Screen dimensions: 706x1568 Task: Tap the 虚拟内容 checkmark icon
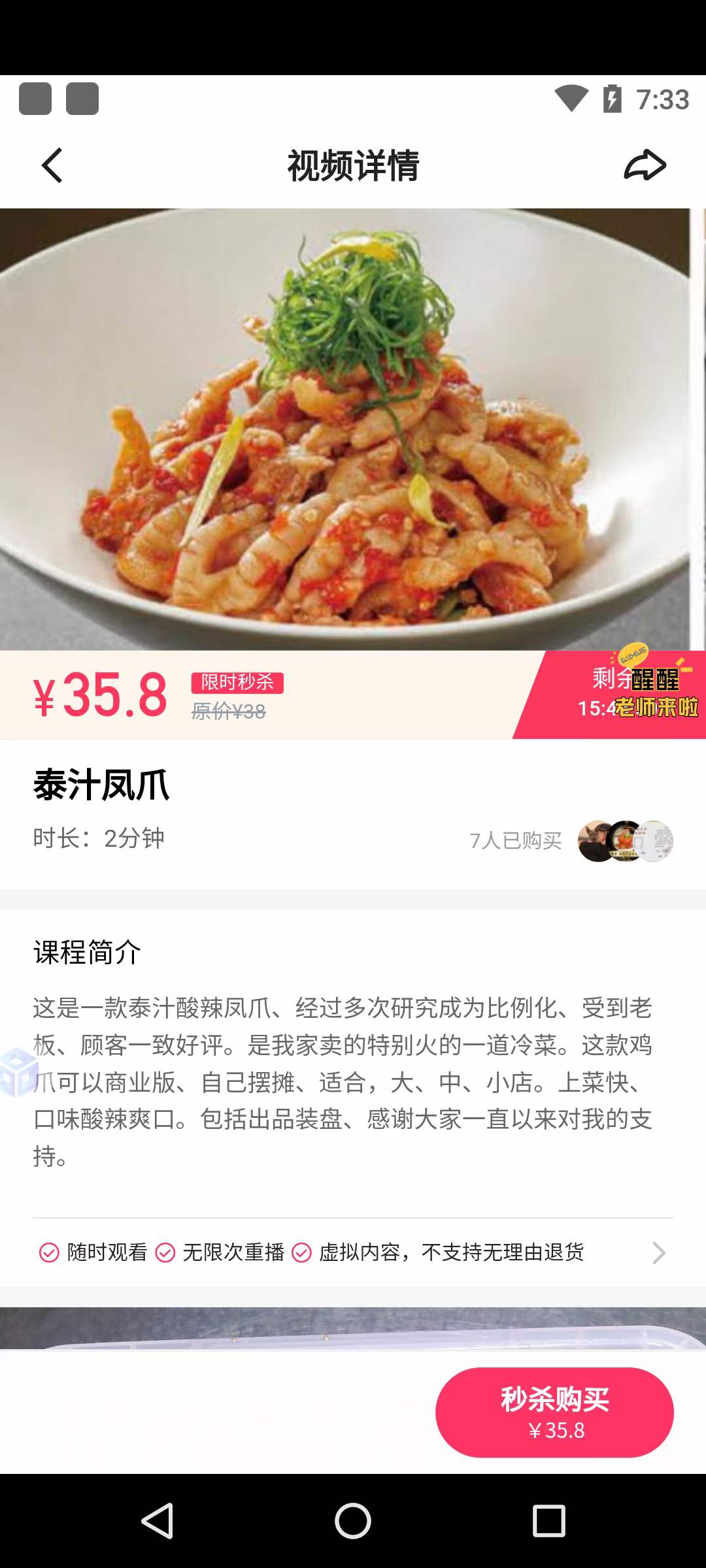click(301, 1252)
